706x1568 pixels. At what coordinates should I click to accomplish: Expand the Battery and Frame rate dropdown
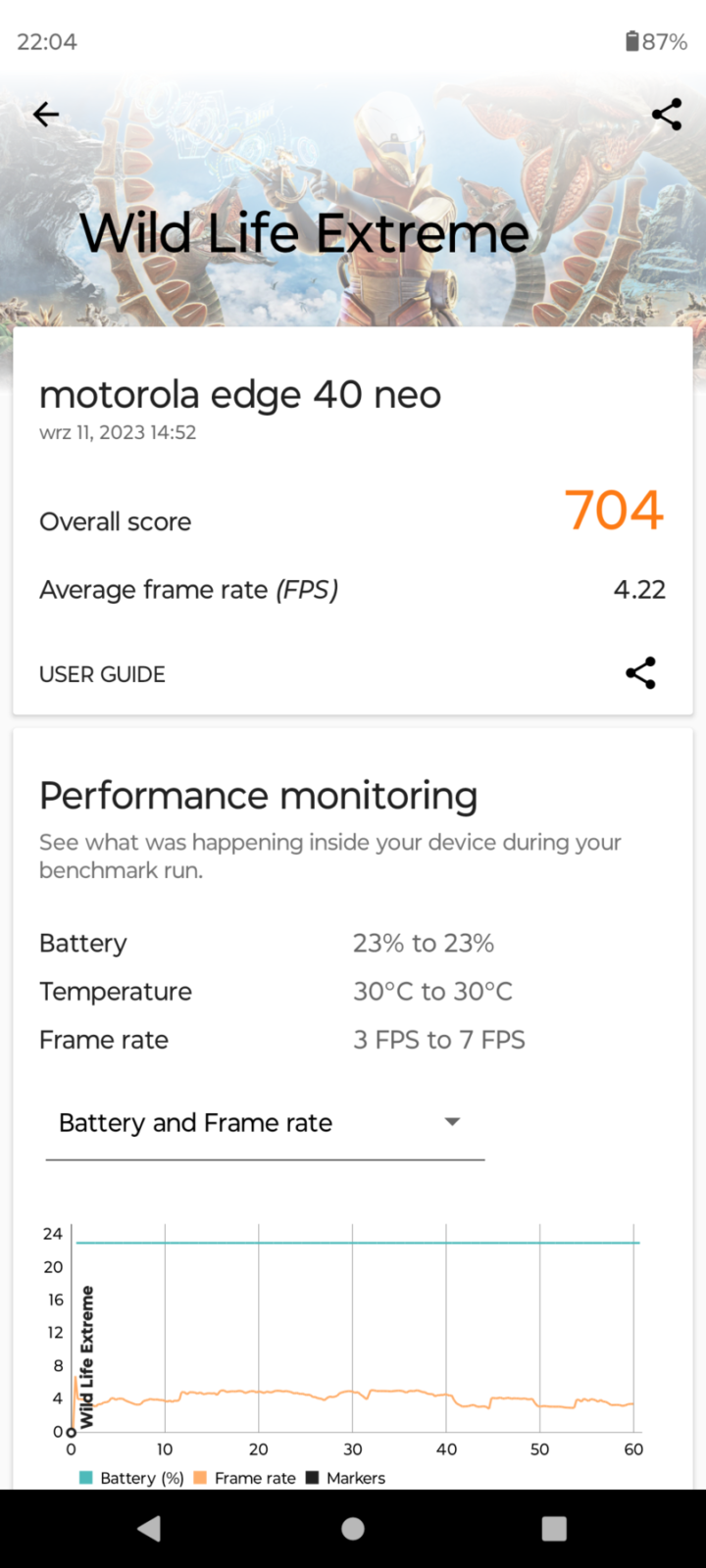point(265,1123)
